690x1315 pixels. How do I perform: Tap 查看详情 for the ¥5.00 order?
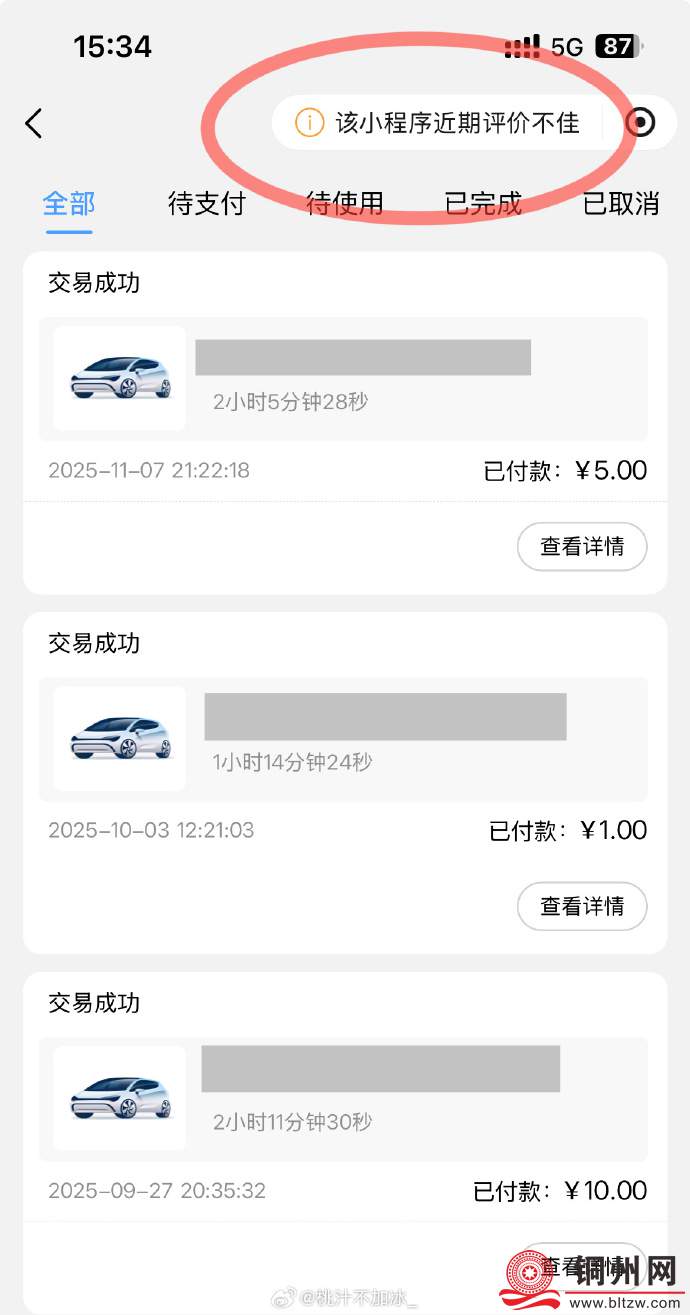tap(582, 547)
